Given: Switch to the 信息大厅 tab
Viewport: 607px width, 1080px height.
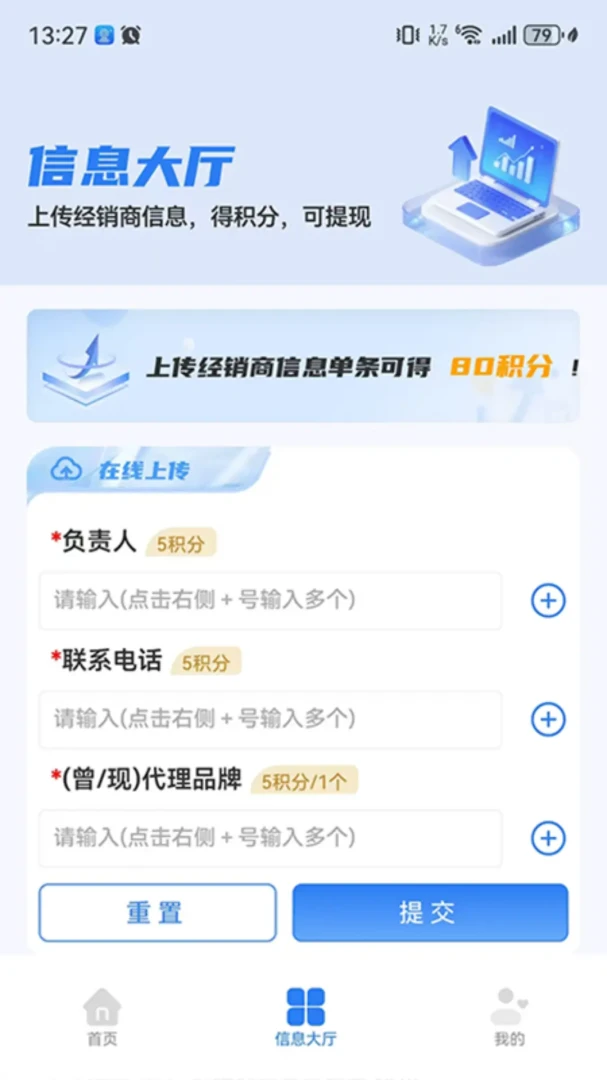Looking at the screenshot, I should pos(305,1017).
